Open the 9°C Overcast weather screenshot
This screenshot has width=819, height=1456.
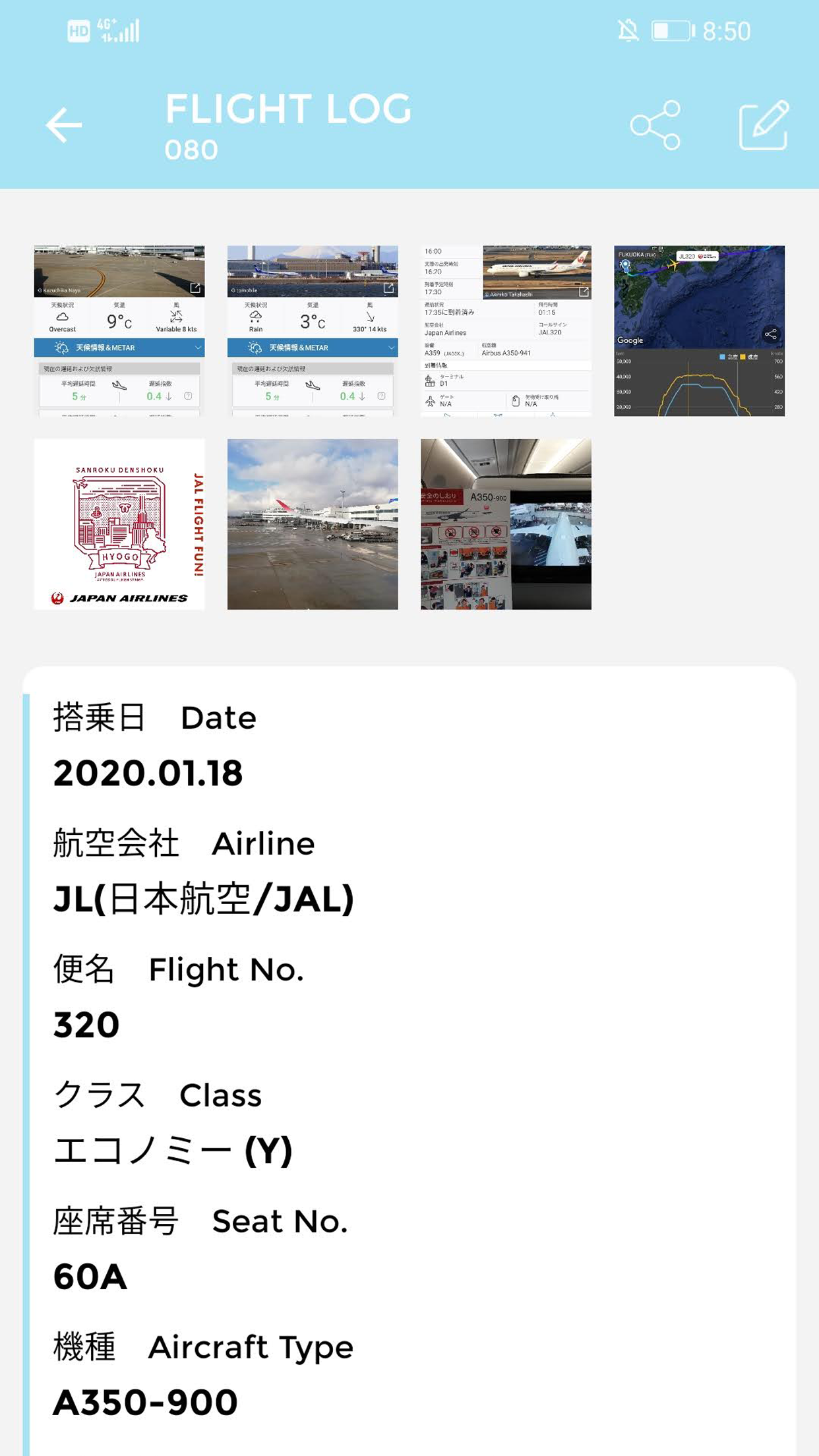pos(119,331)
